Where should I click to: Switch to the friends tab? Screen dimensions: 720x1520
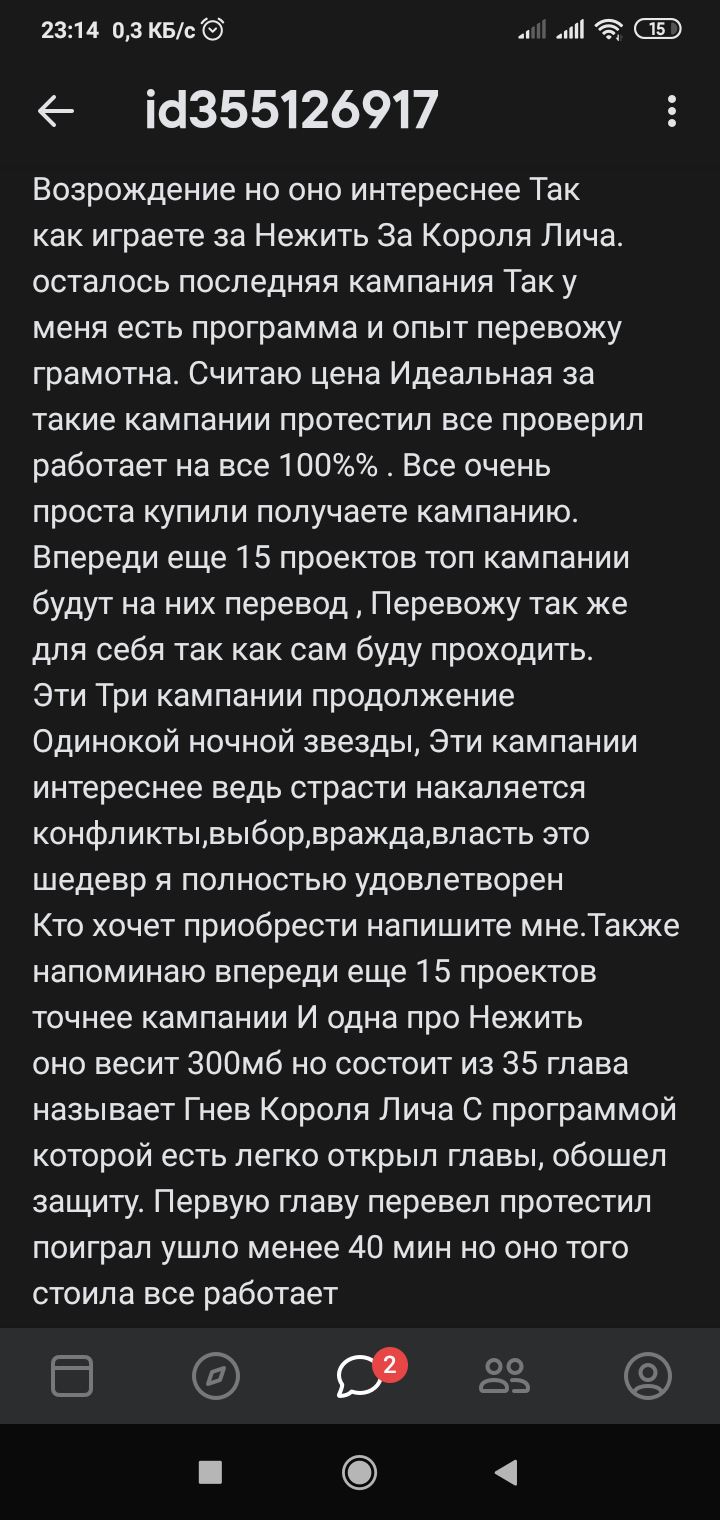click(504, 1376)
